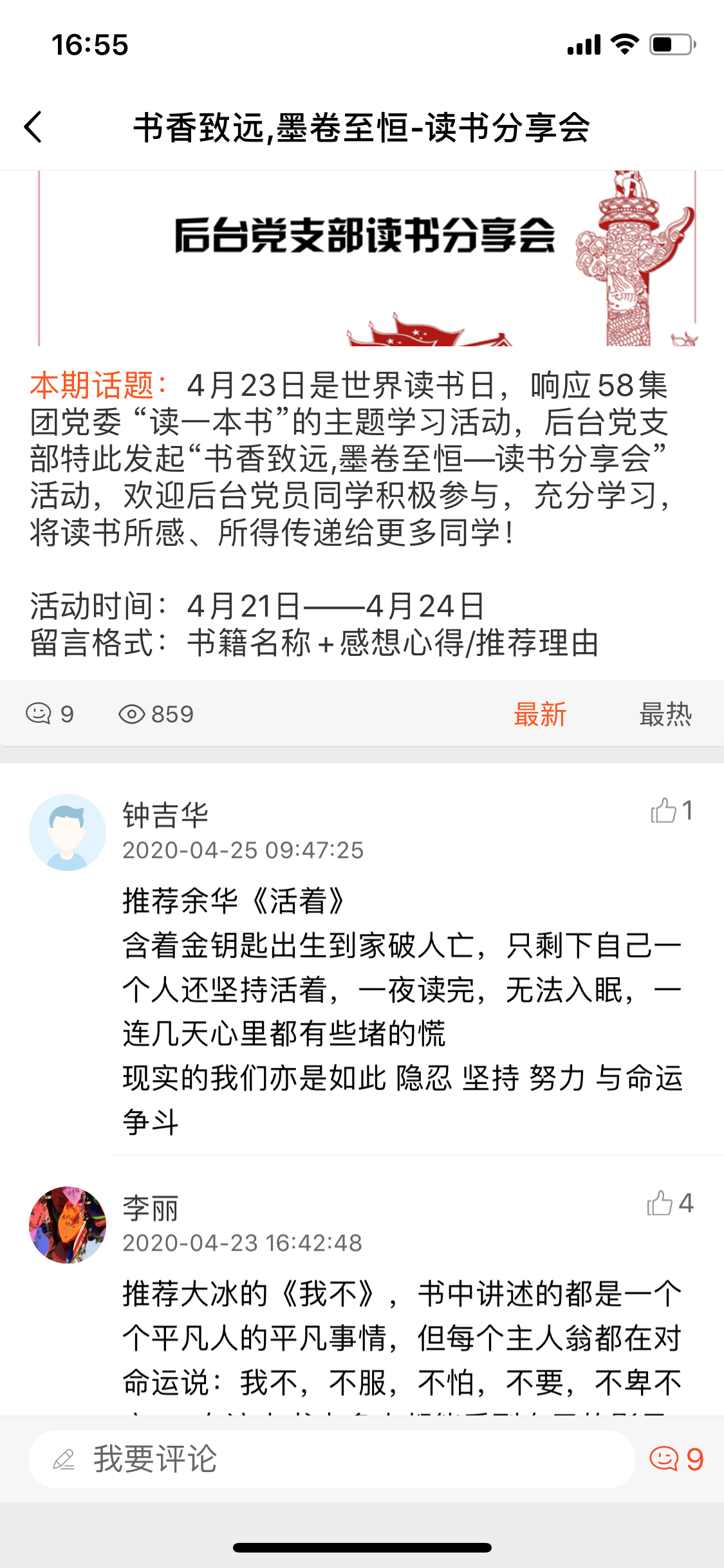The width and height of the screenshot is (724, 1568).
Task: Go back using the top-left arrow
Action: pos(33,127)
